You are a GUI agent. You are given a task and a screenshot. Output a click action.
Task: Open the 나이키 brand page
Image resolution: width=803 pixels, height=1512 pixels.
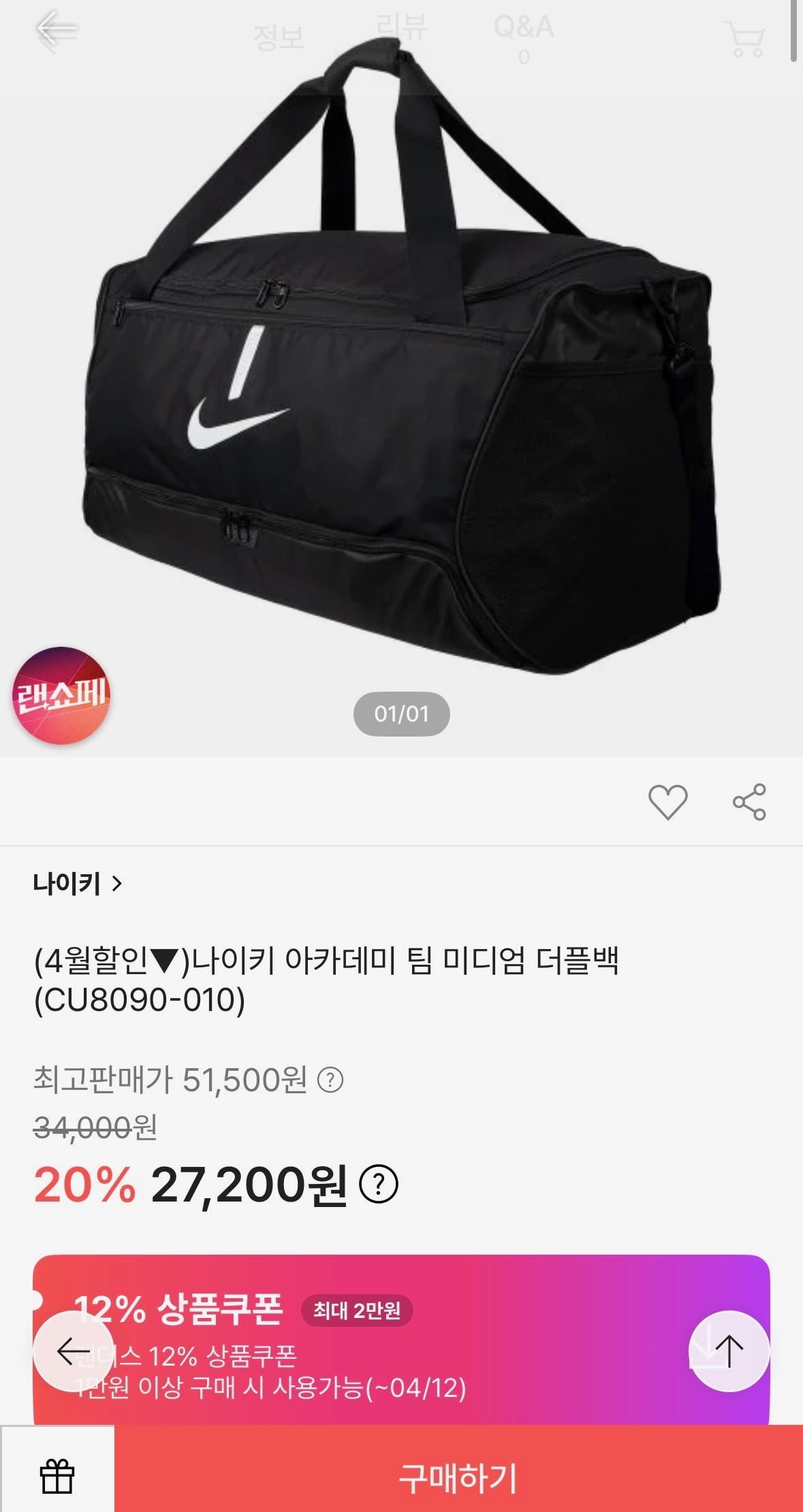(78, 884)
